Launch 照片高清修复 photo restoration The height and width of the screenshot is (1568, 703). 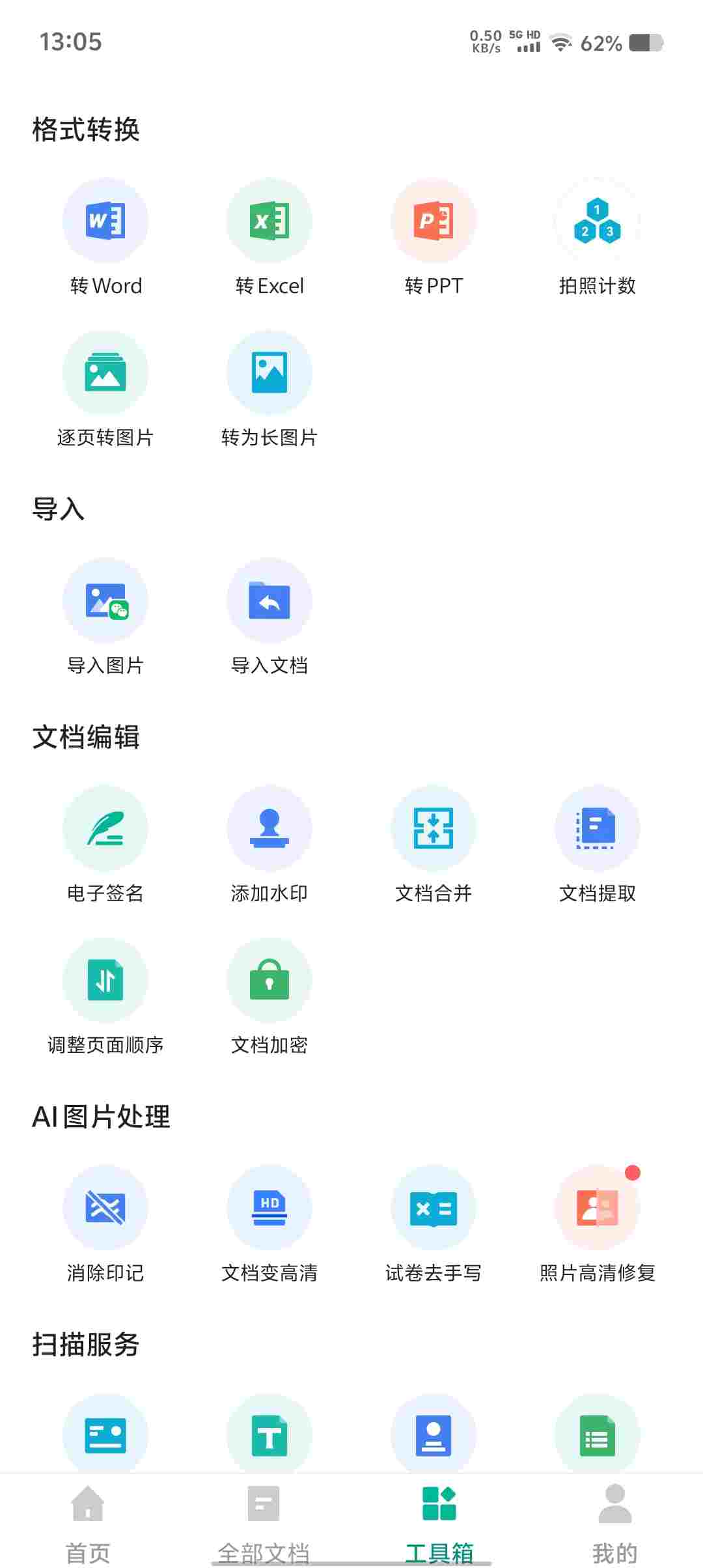tap(598, 1225)
